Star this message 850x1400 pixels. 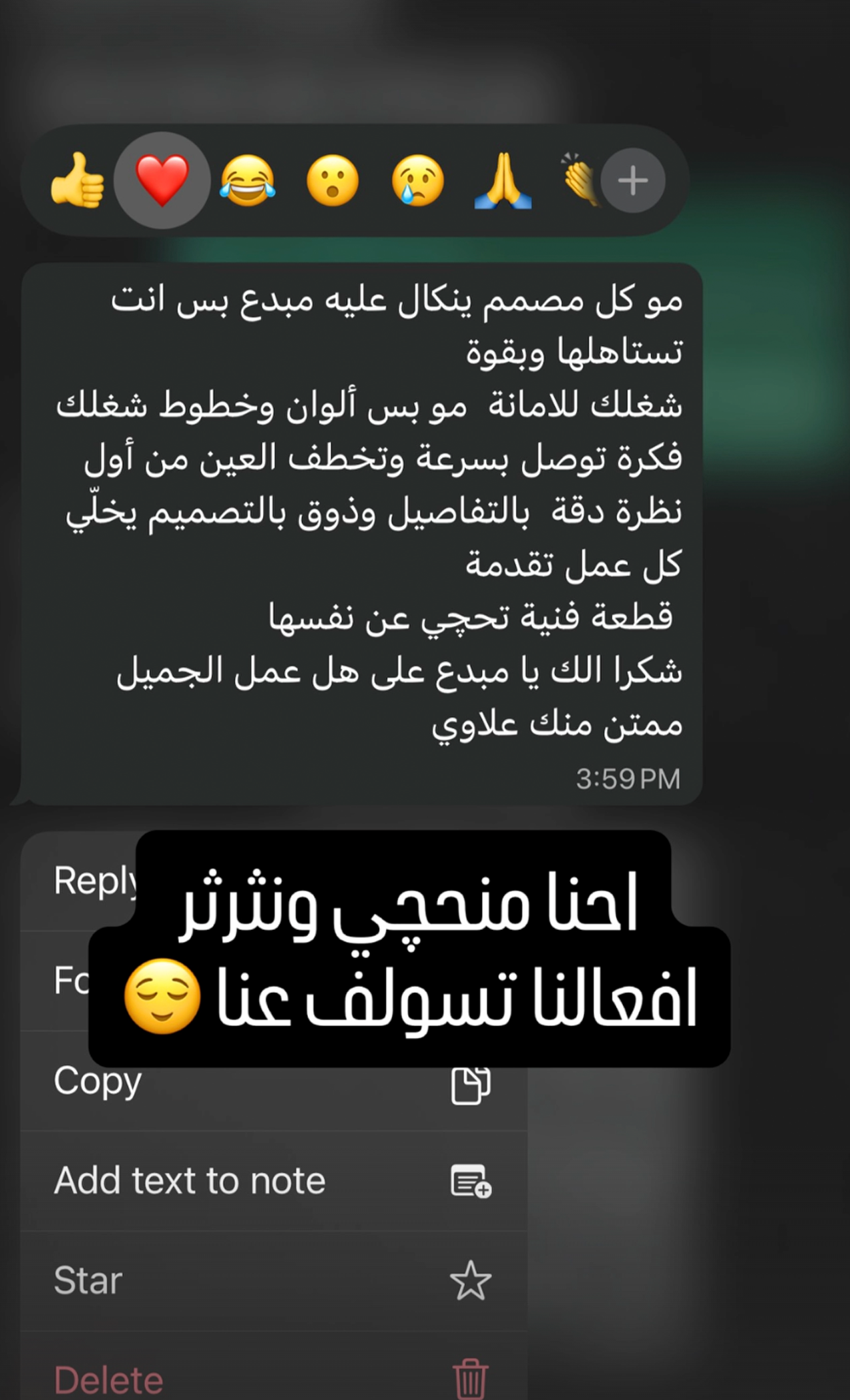(262, 1280)
